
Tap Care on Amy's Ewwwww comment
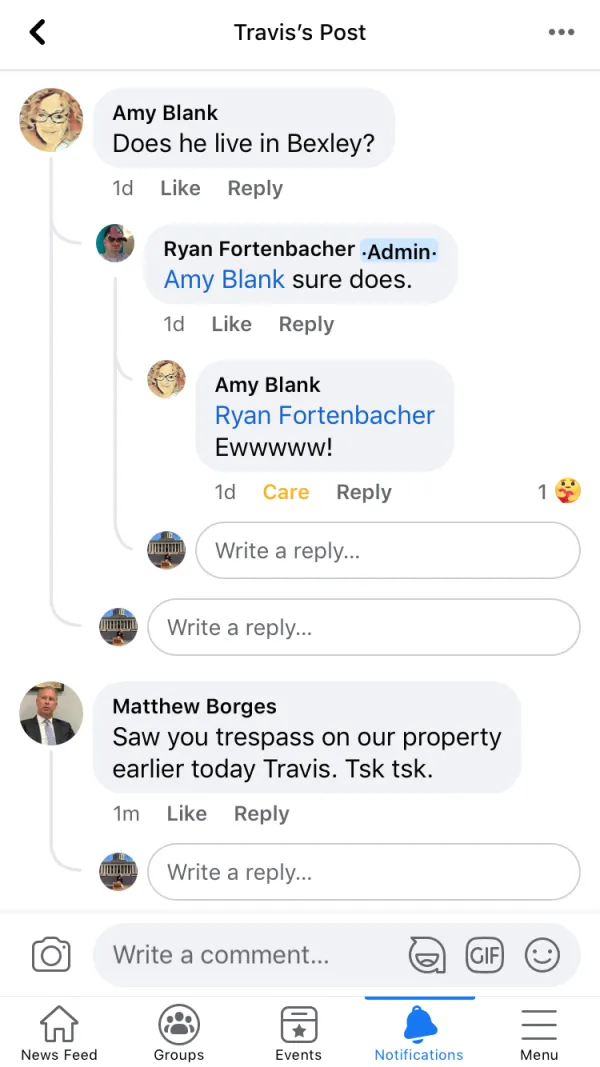coord(286,492)
